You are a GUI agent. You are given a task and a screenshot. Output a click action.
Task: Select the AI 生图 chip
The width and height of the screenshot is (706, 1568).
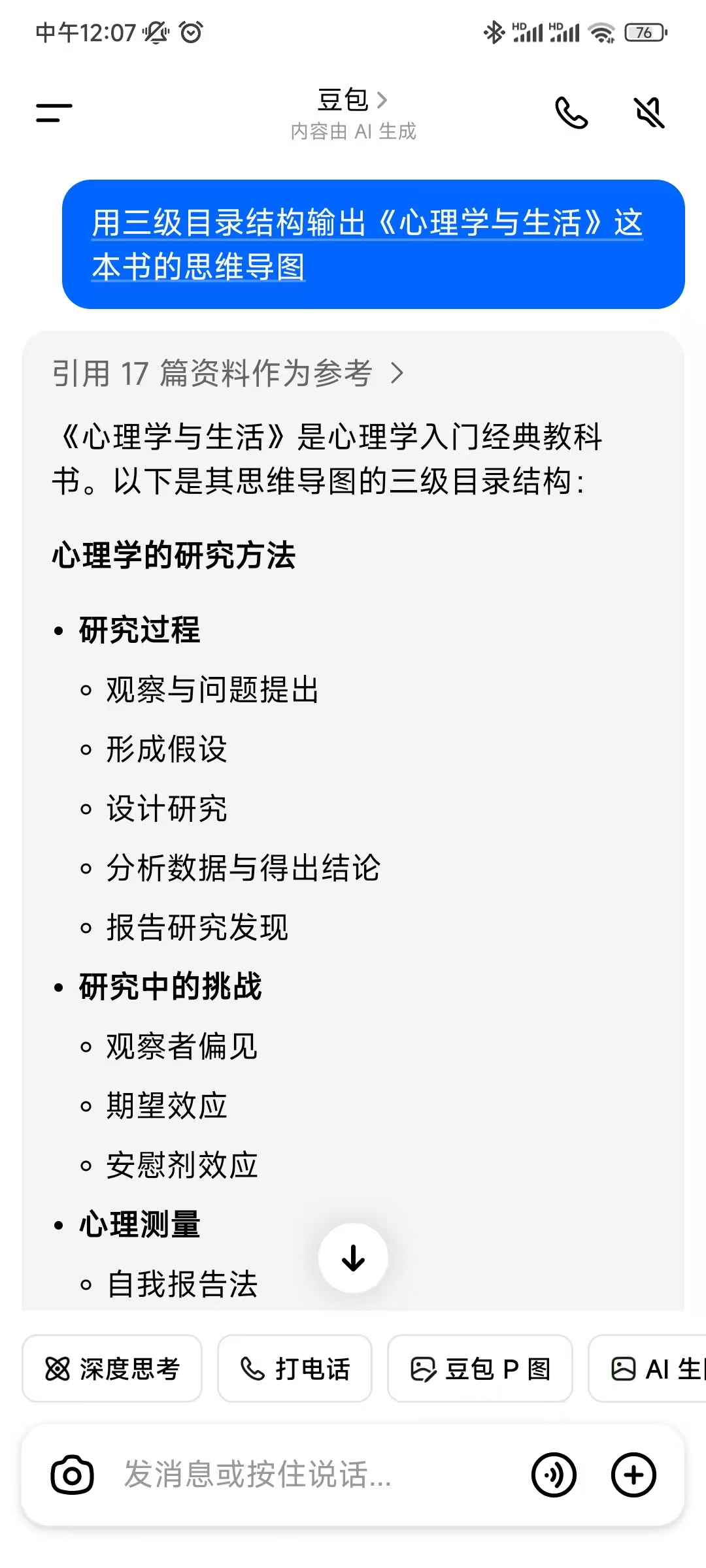648,1368
